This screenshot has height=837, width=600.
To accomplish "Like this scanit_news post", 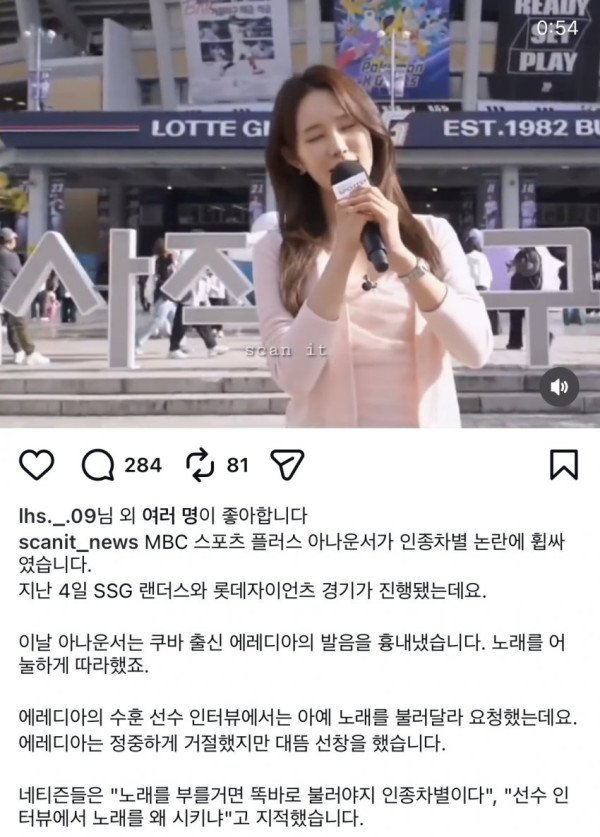I will pos(36,465).
